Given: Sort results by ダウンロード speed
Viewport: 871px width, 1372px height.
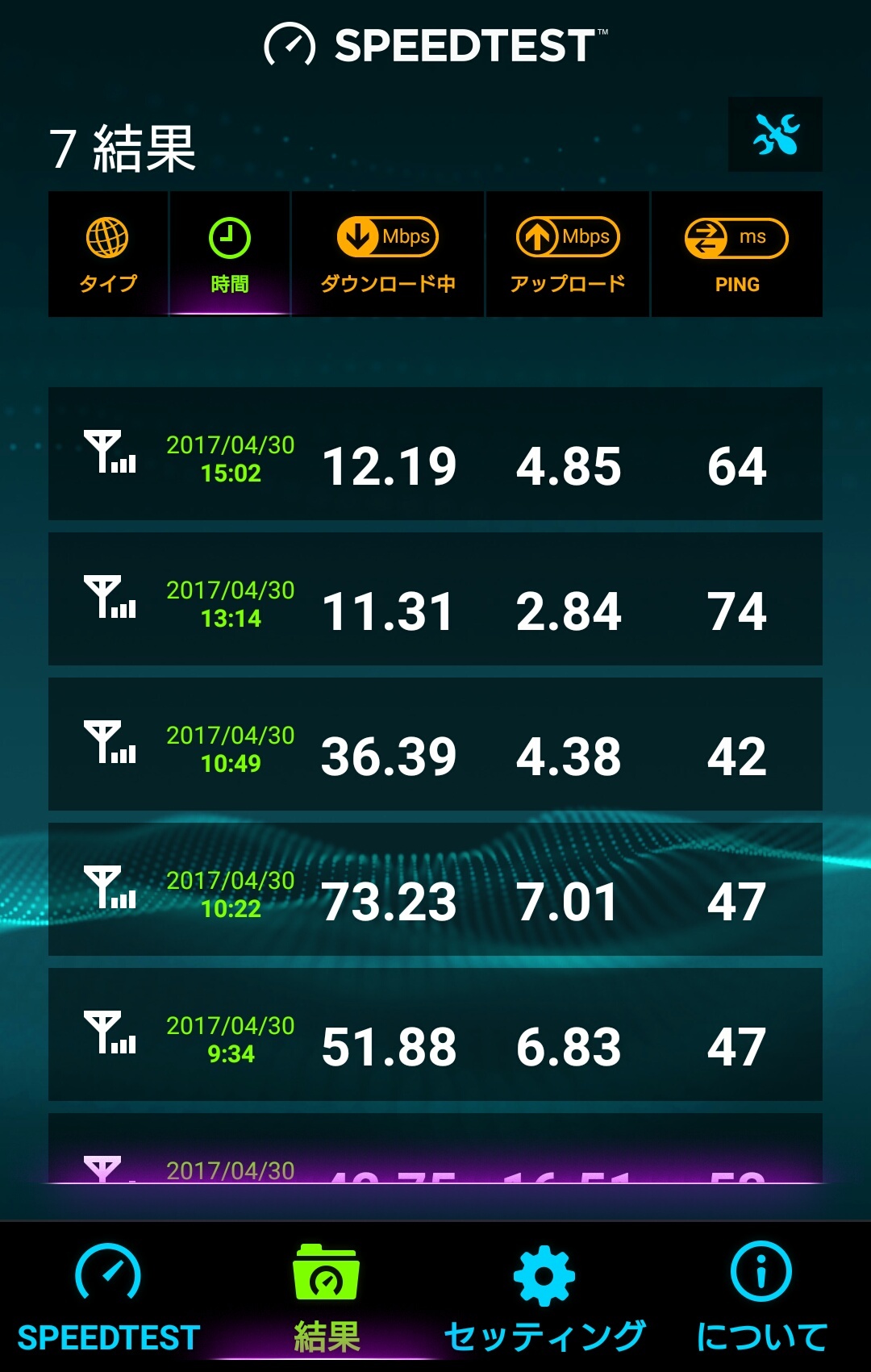Looking at the screenshot, I should tap(388, 254).
